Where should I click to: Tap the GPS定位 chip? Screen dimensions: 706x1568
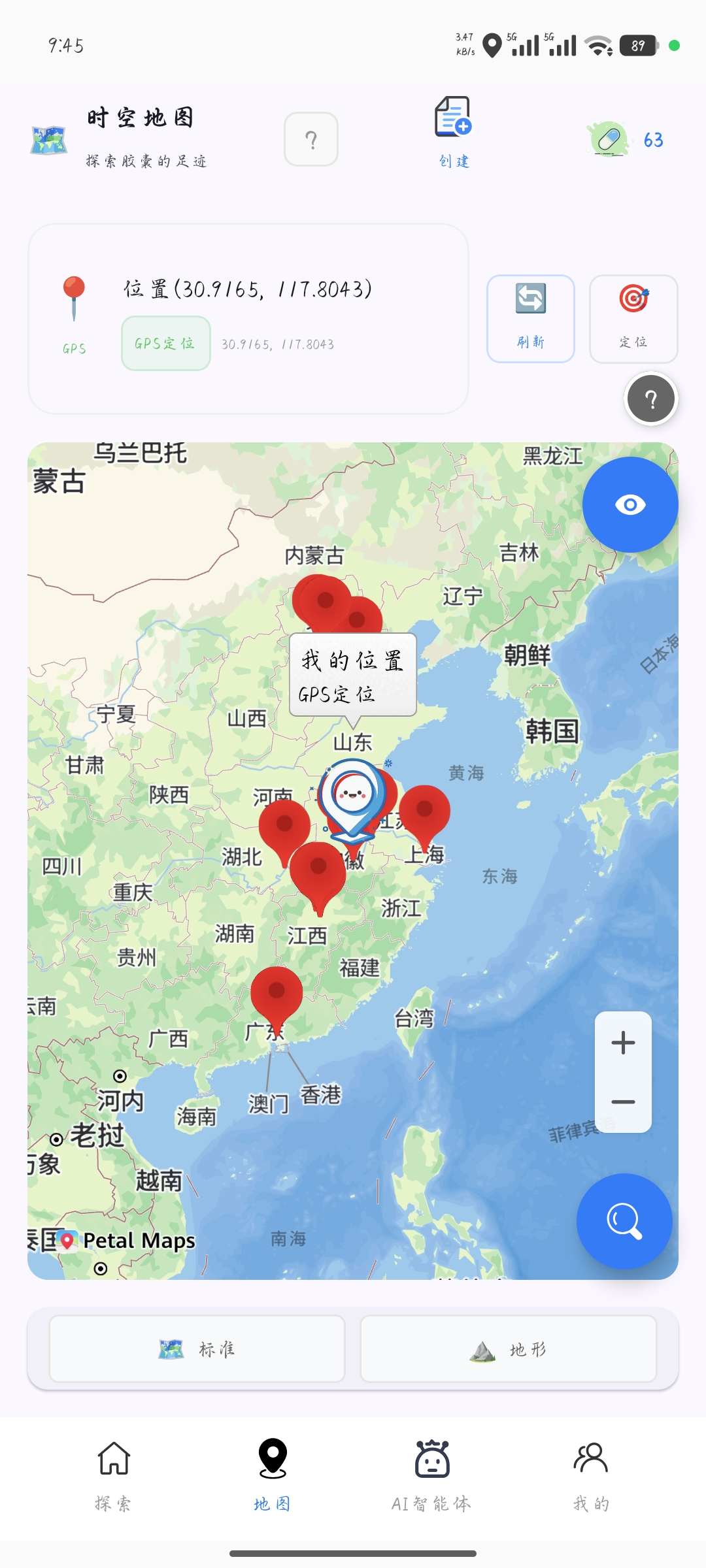click(166, 344)
